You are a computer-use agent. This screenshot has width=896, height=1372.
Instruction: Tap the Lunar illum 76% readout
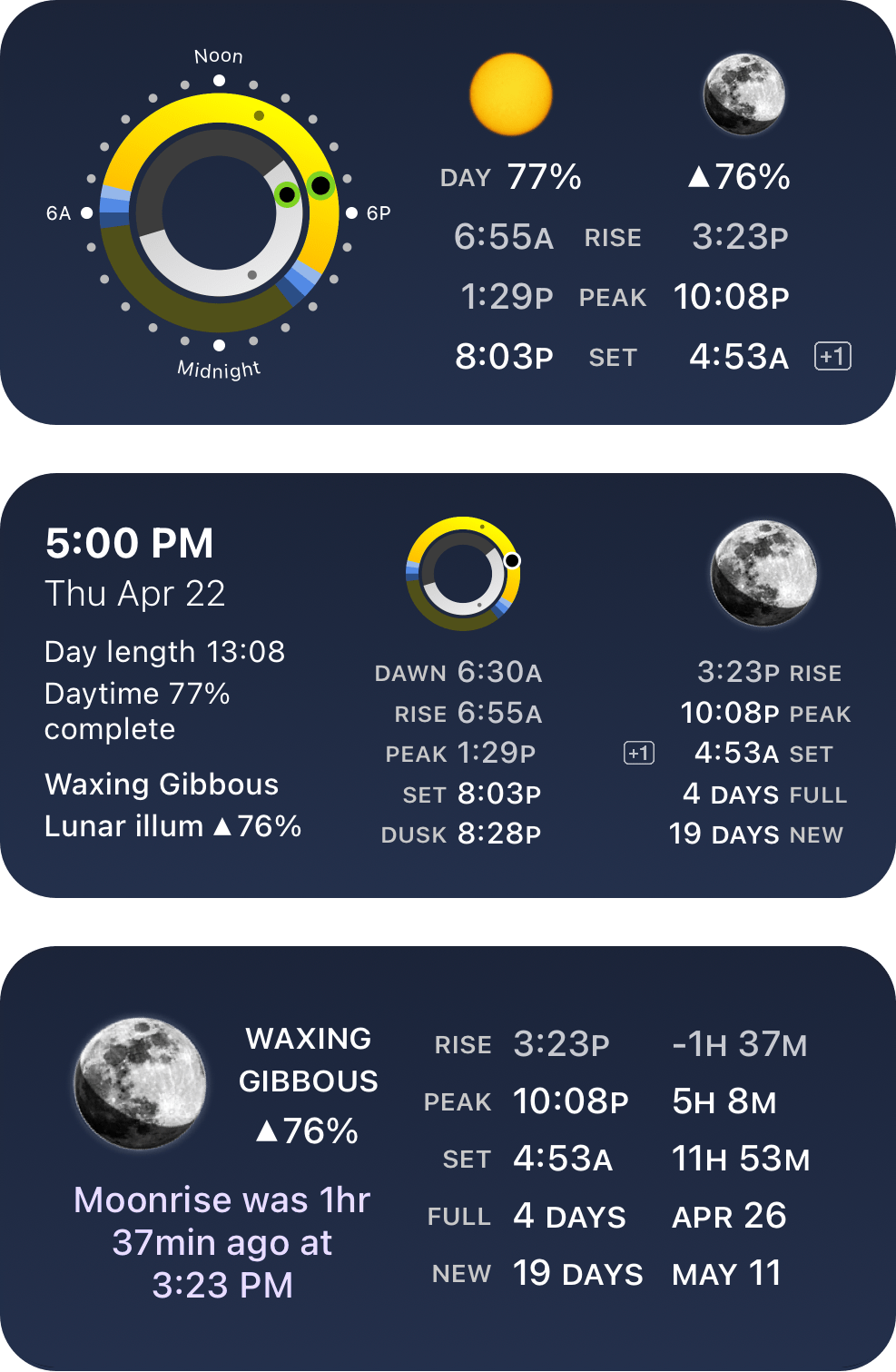point(173,826)
